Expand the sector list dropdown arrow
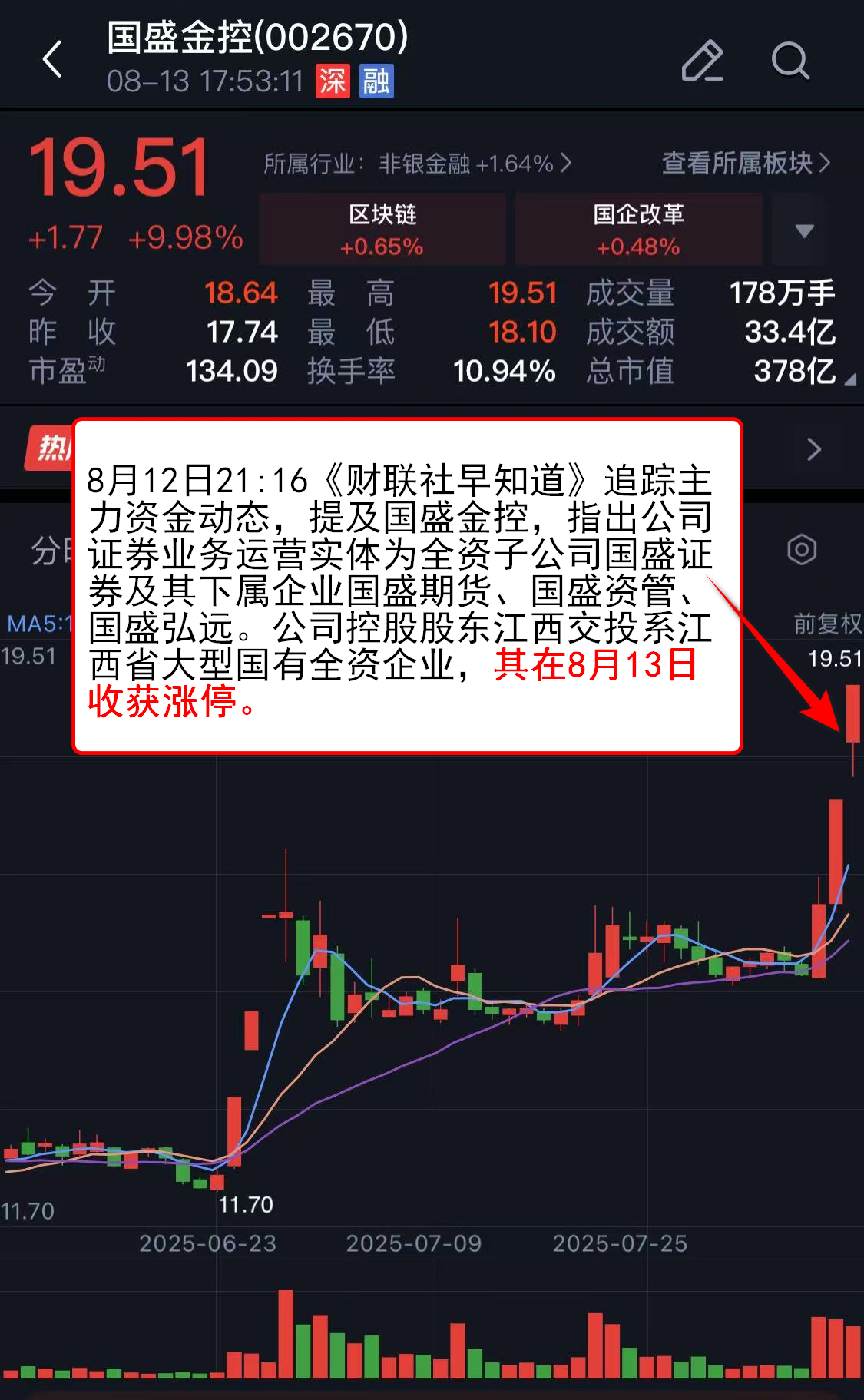Viewport: 864px width, 1400px height. (x=804, y=230)
